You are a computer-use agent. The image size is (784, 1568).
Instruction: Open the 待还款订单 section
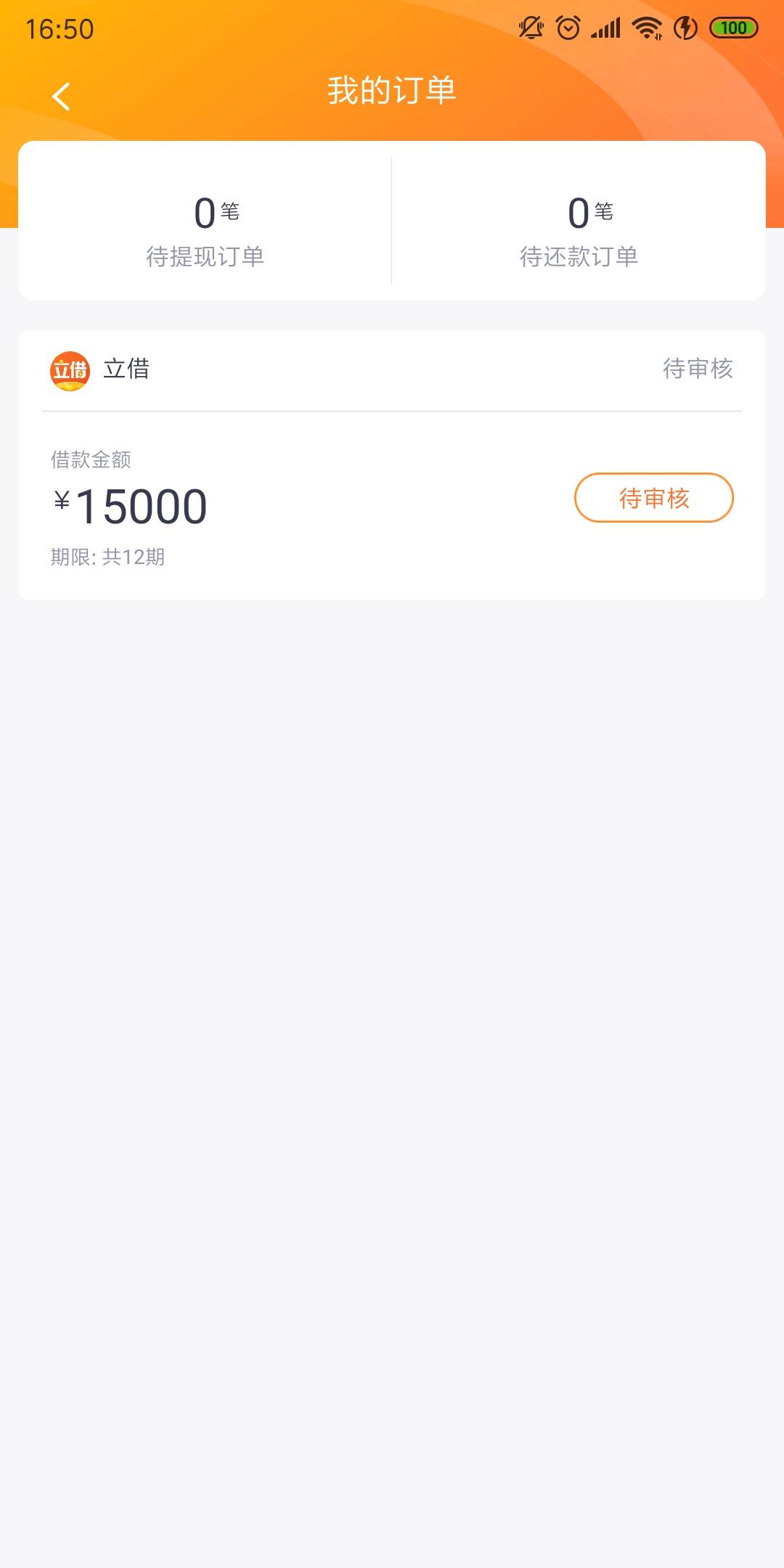(x=579, y=221)
